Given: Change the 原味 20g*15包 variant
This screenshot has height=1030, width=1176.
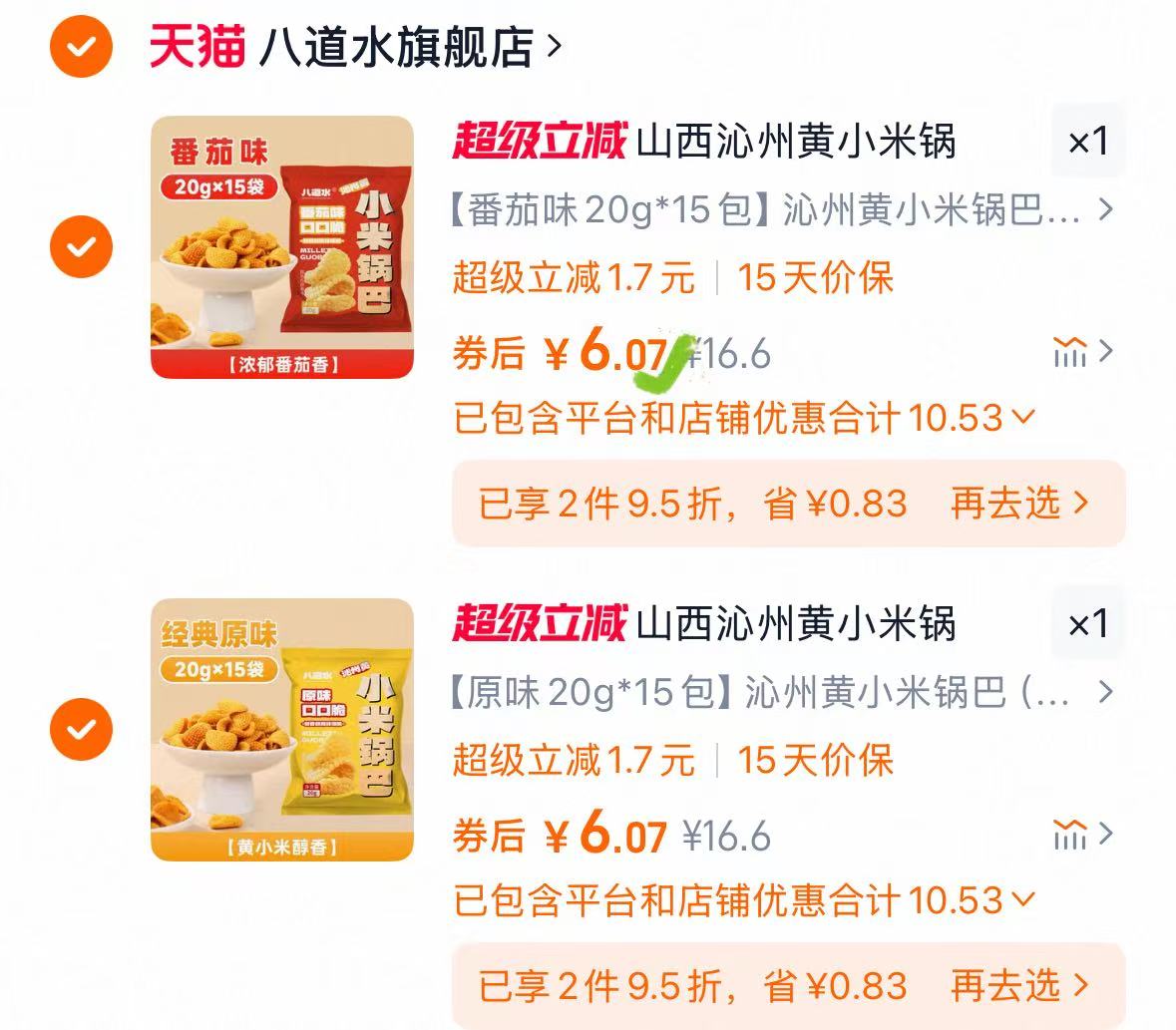Looking at the screenshot, I should [x=778, y=693].
